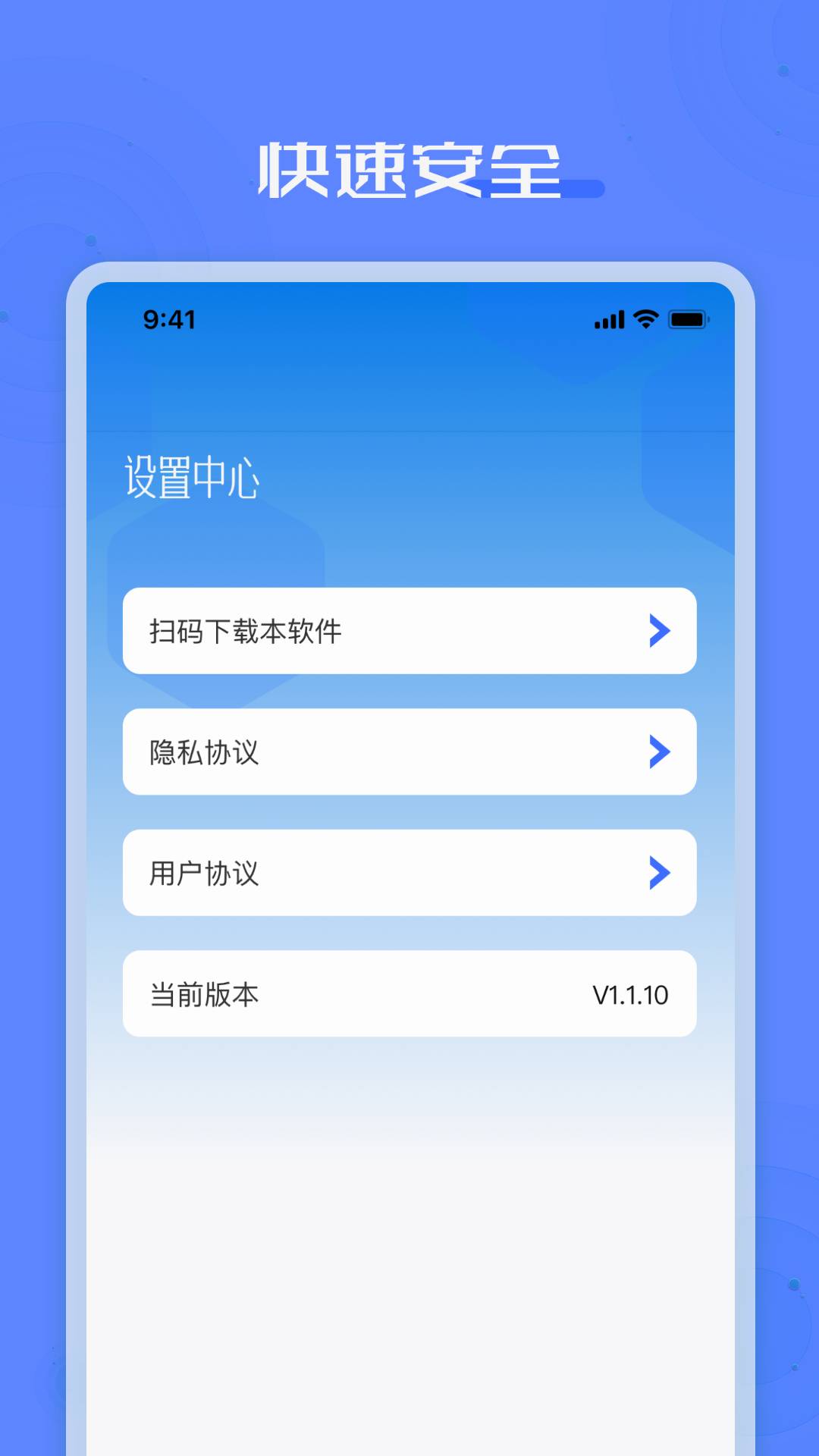Screen dimensions: 819x1456
Task: Expand the 扫码下载本软件 entry via its chevron
Action: coord(658,631)
